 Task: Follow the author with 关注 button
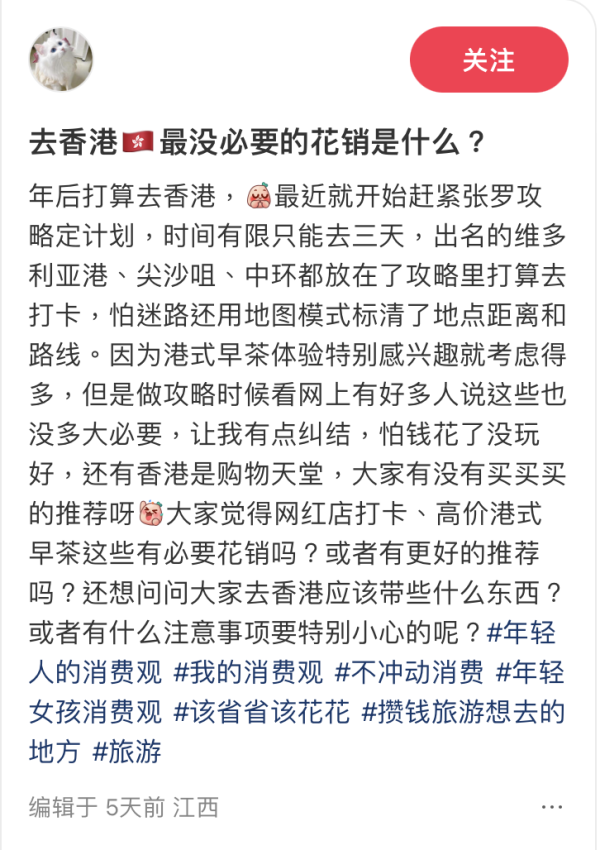(489, 60)
